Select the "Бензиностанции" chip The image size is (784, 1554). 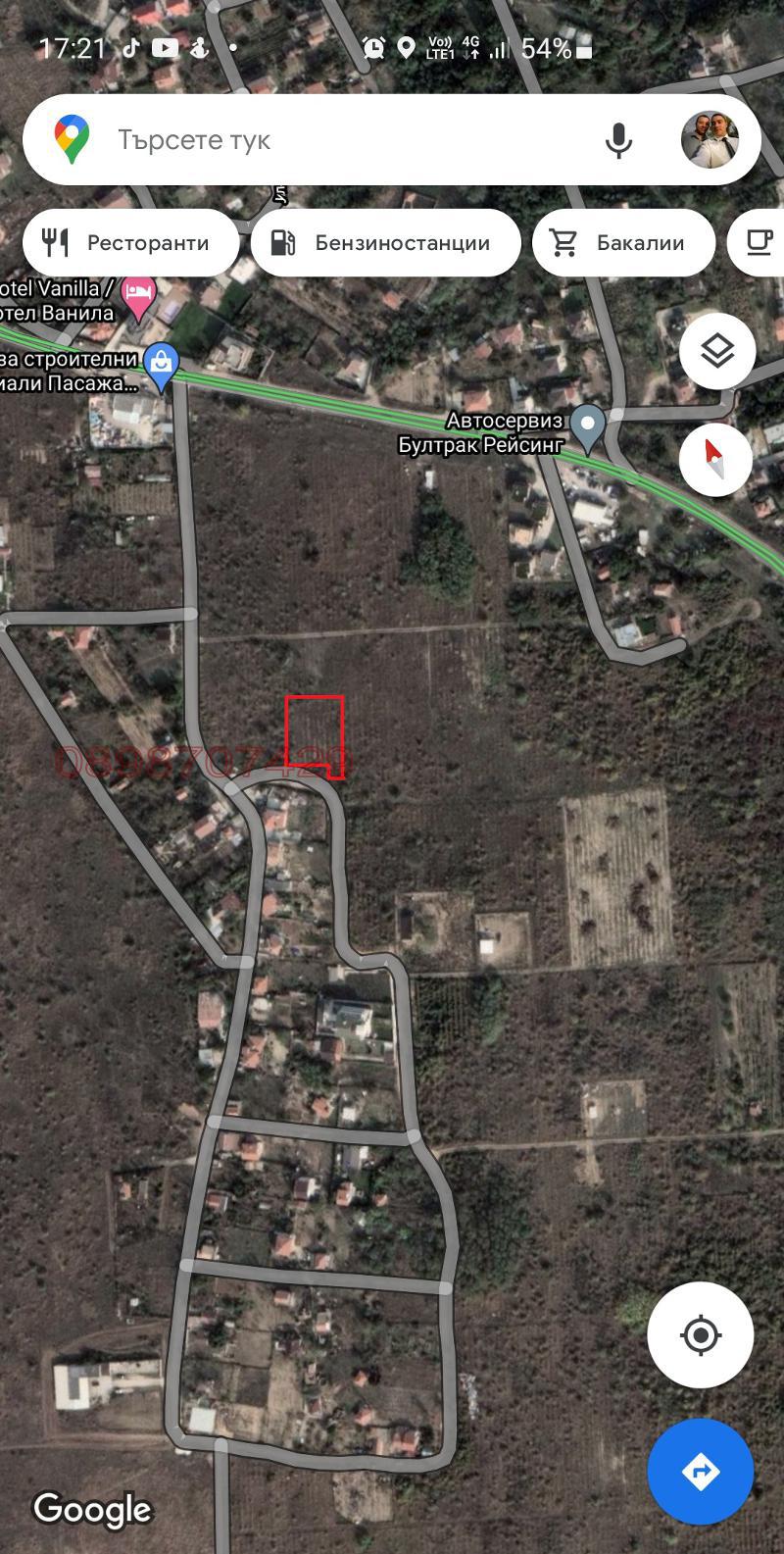[385, 243]
